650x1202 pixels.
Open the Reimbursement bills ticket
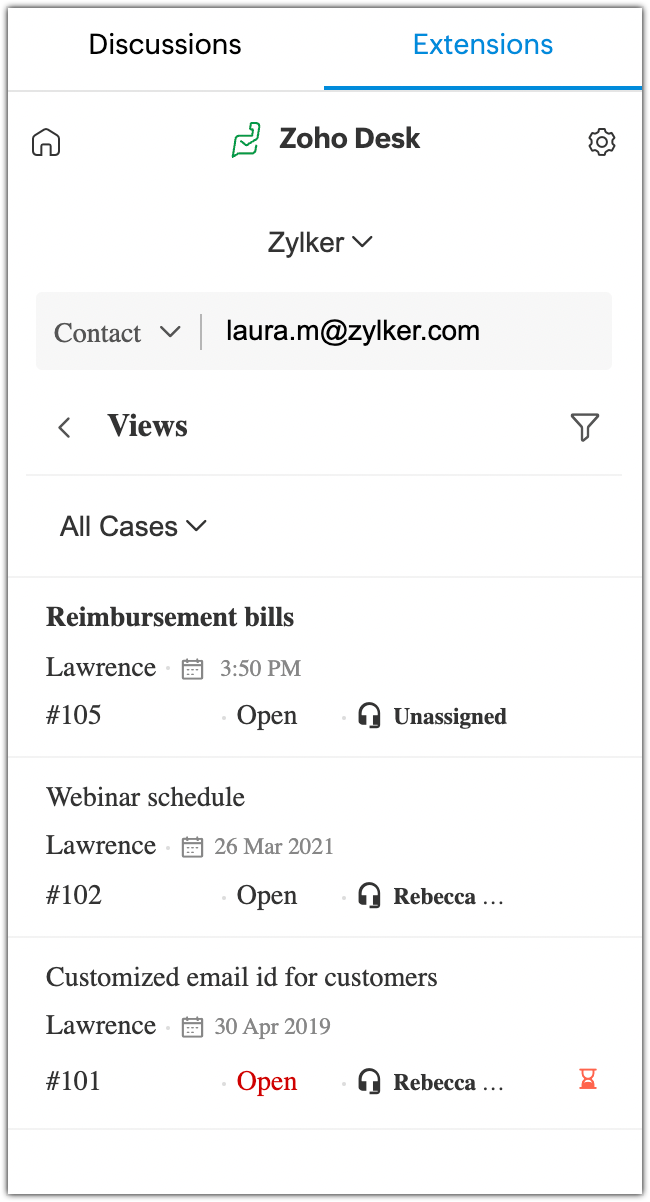(170, 617)
